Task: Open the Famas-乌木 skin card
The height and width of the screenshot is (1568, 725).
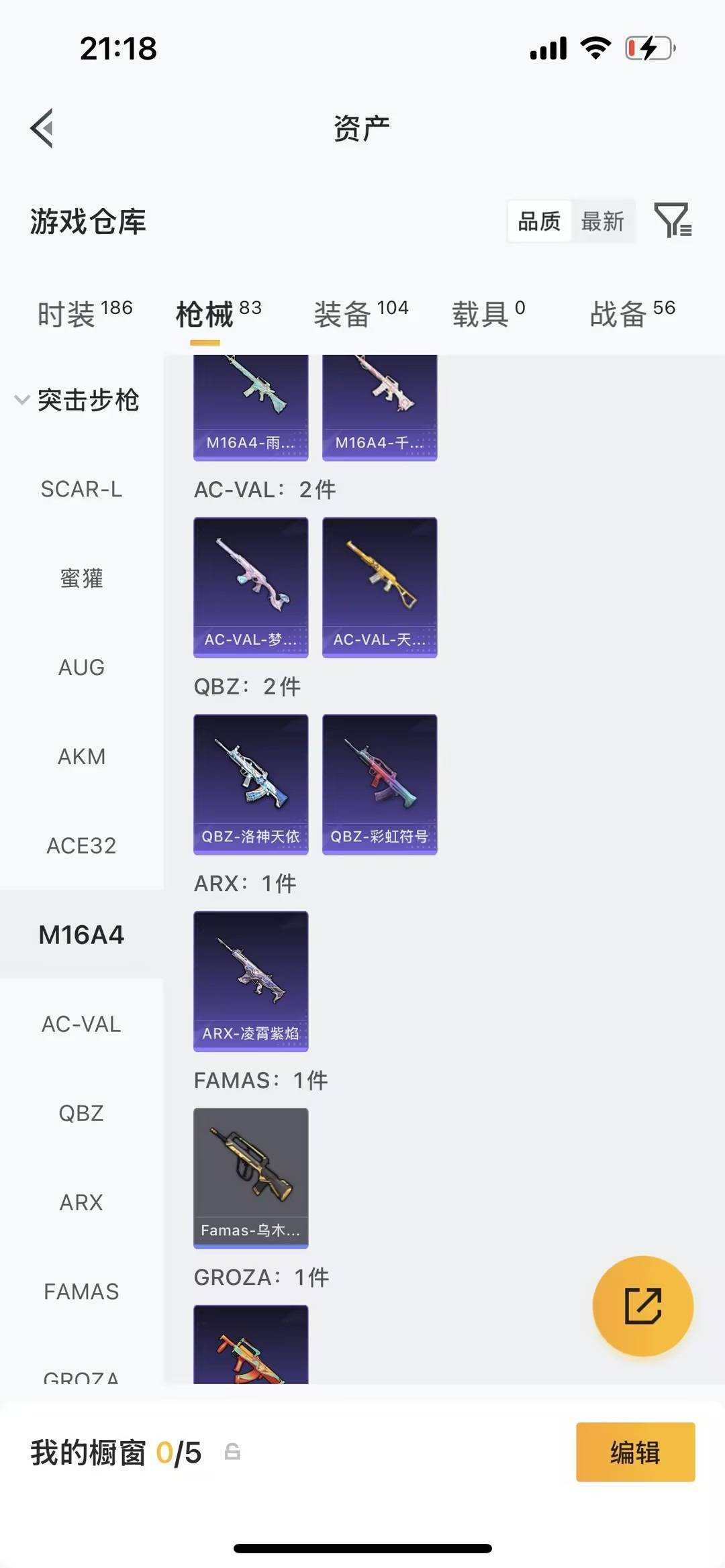Action: click(x=250, y=1178)
